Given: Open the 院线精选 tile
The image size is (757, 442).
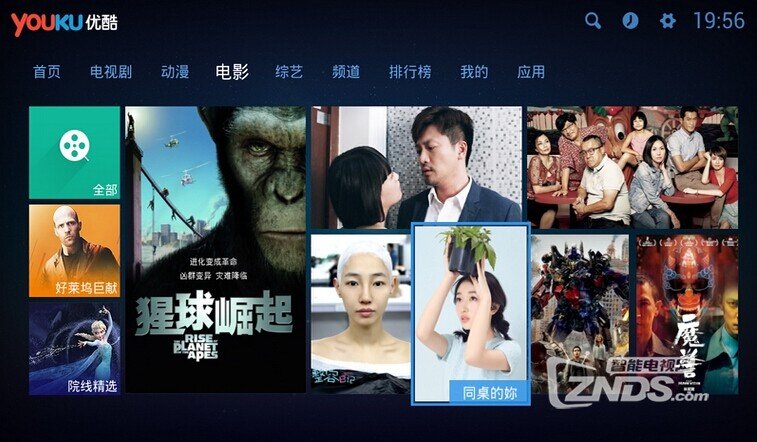Looking at the screenshot, I should pyautogui.click(x=74, y=348).
